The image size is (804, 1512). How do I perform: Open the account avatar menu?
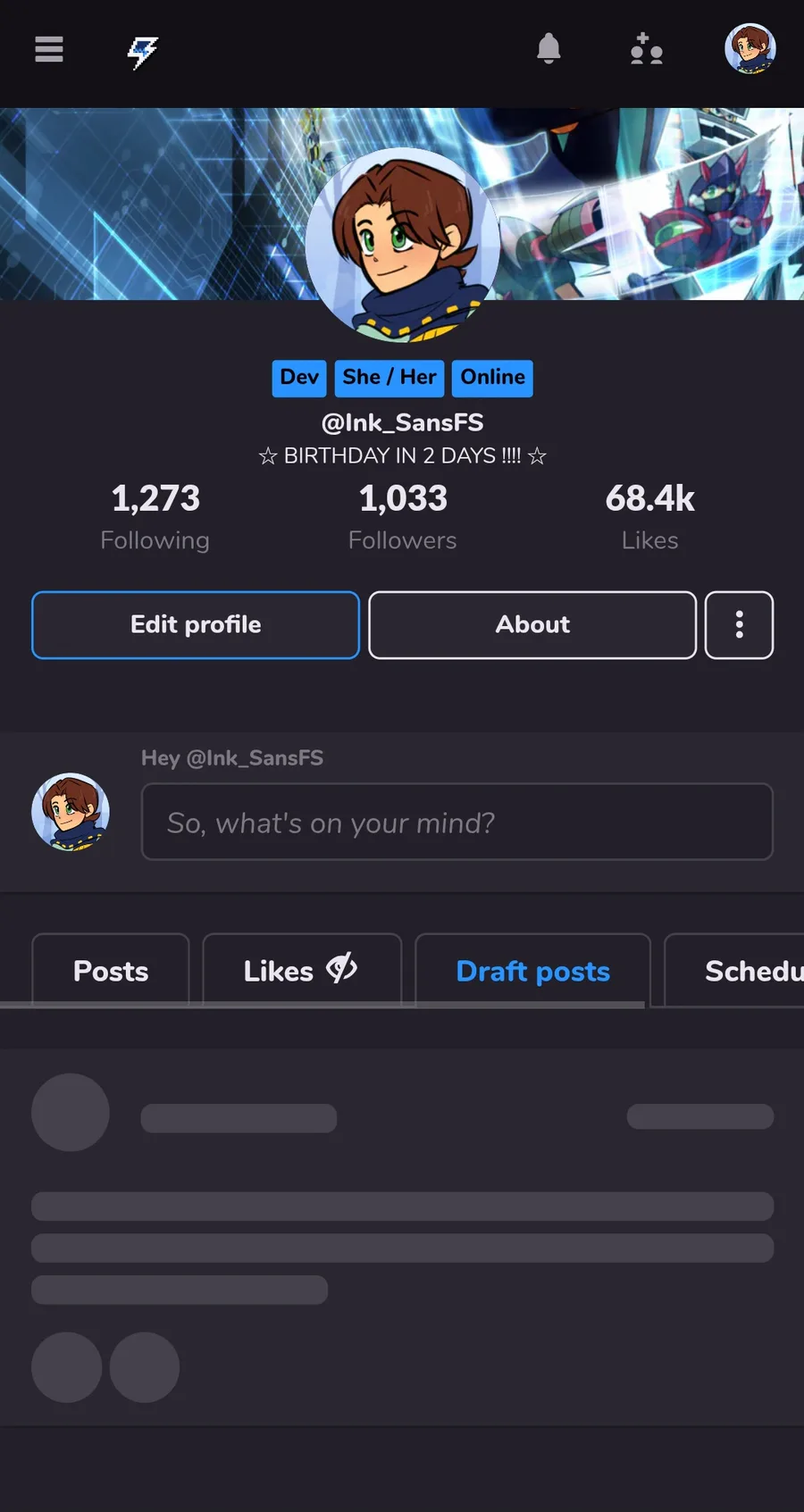[x=750, y=48]
